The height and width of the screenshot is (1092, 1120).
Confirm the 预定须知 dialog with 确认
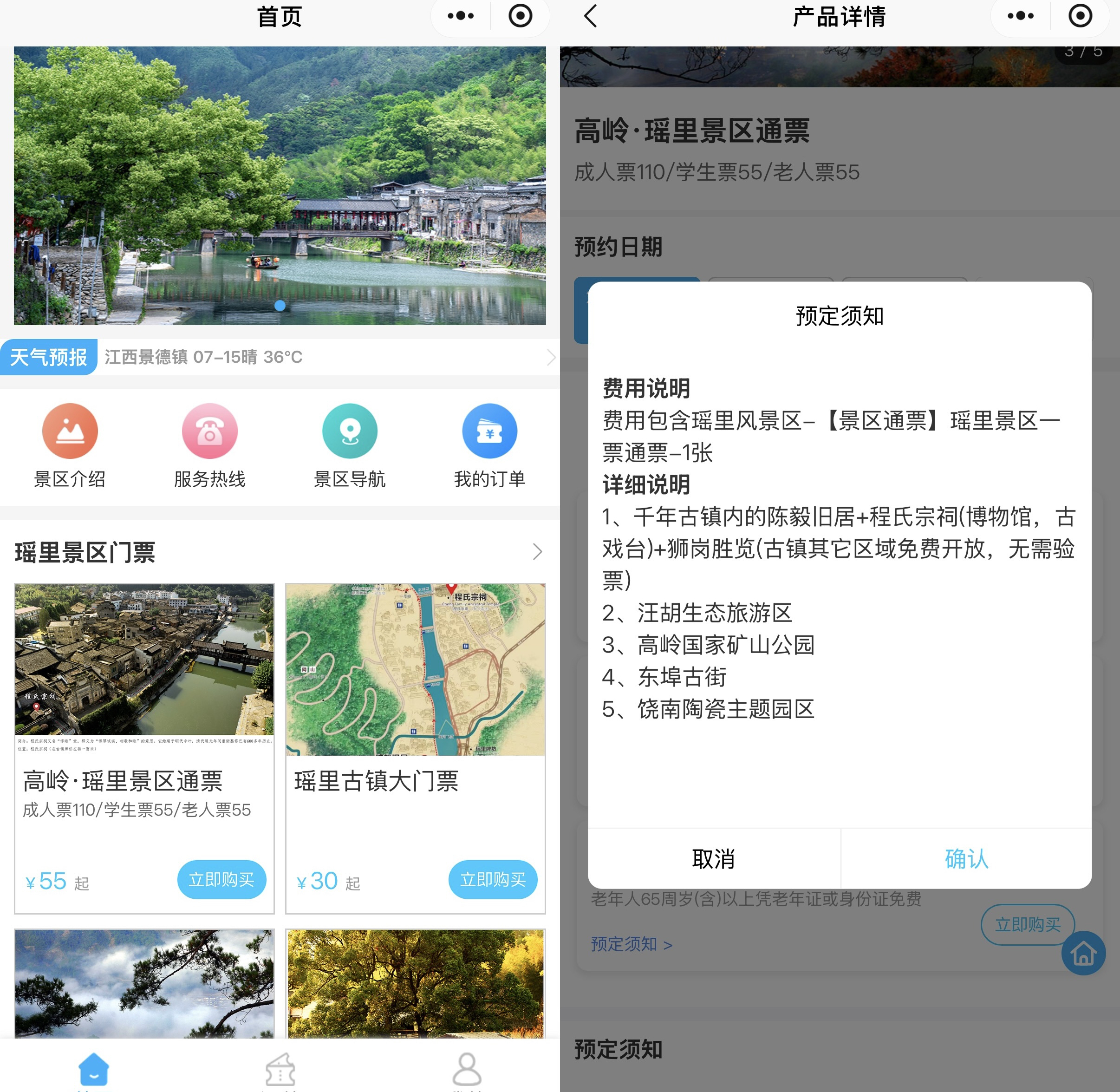tap(966, 858)
